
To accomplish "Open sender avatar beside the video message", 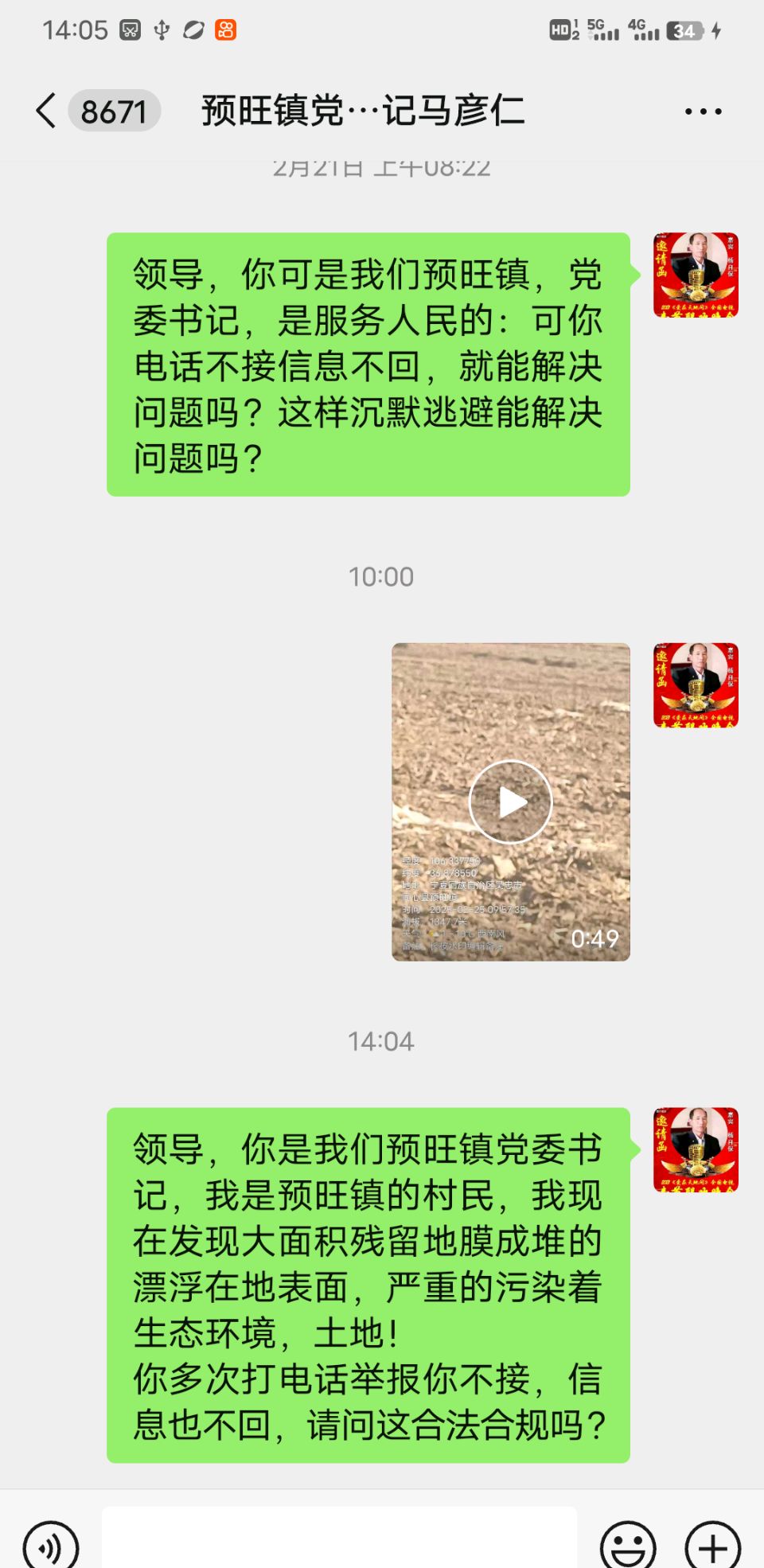I will pyautogui.click(x=696, y=685).
